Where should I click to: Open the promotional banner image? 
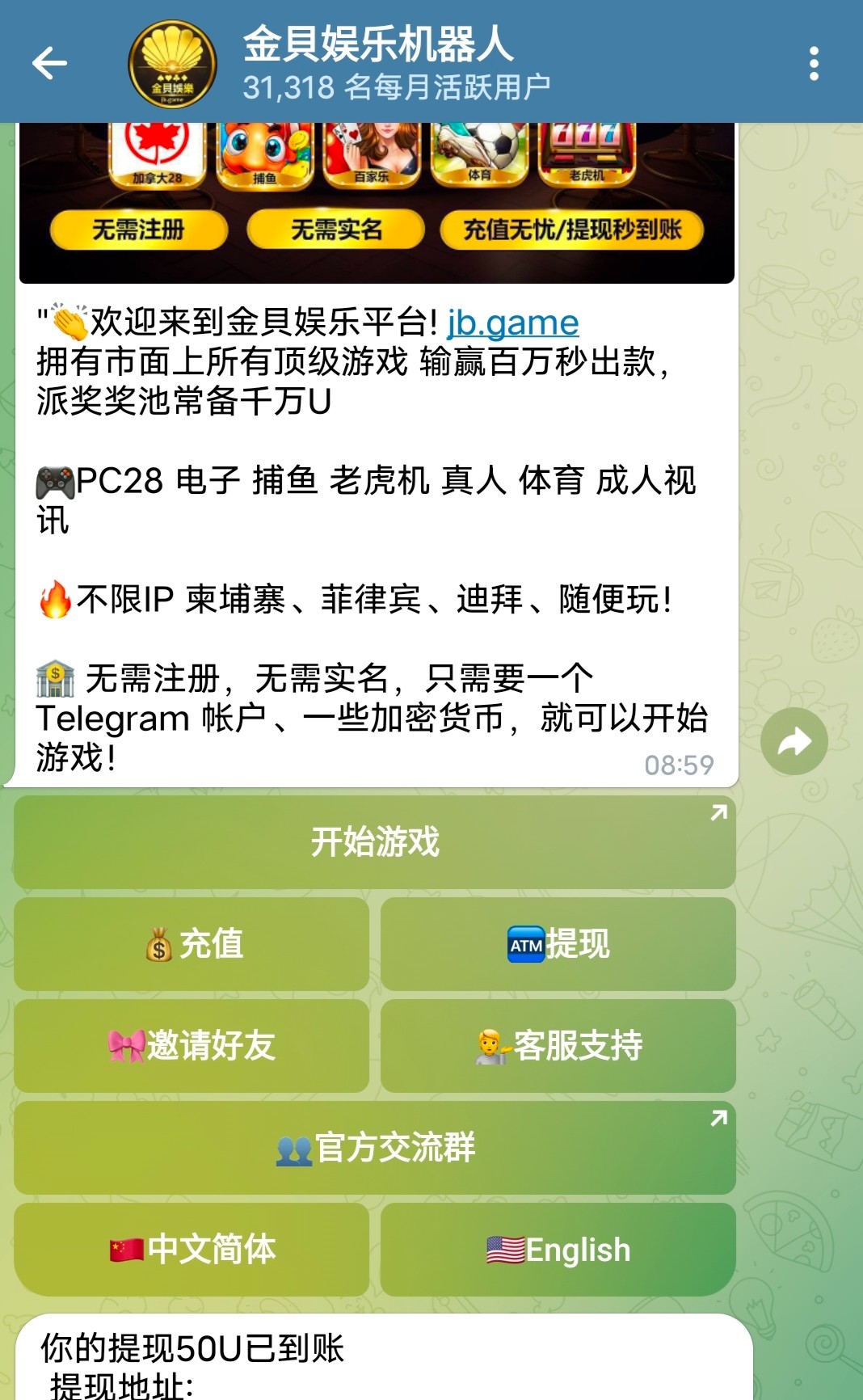click(x=377, y=202)
